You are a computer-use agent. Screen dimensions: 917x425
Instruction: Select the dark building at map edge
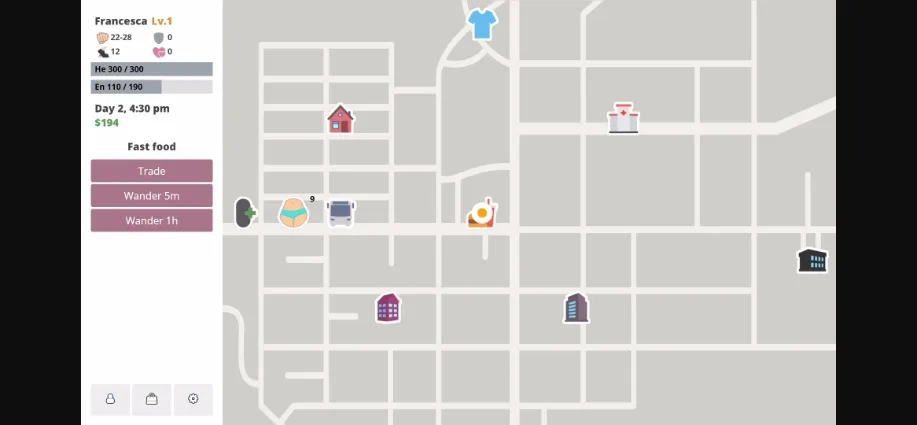[812, 260]
